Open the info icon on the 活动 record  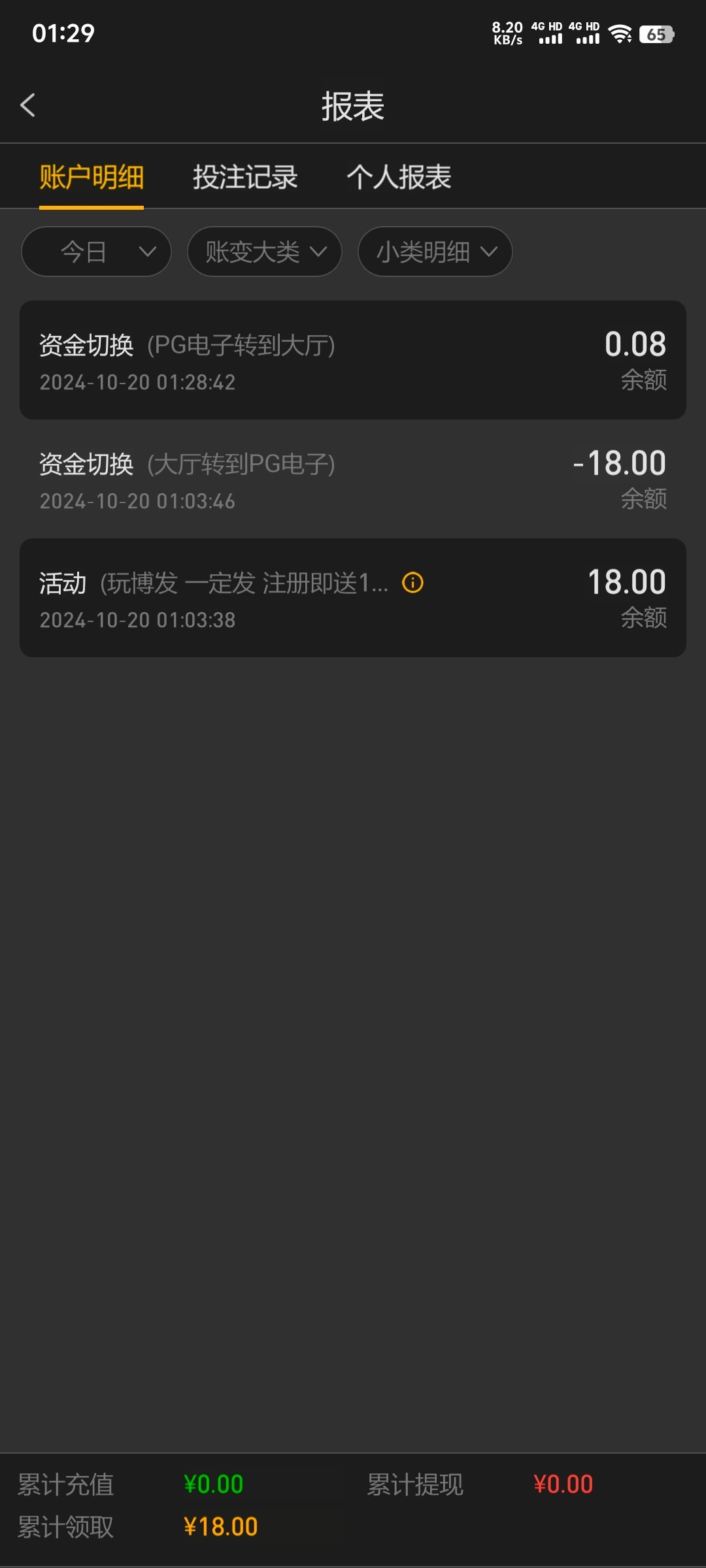(x=413, y=581)
